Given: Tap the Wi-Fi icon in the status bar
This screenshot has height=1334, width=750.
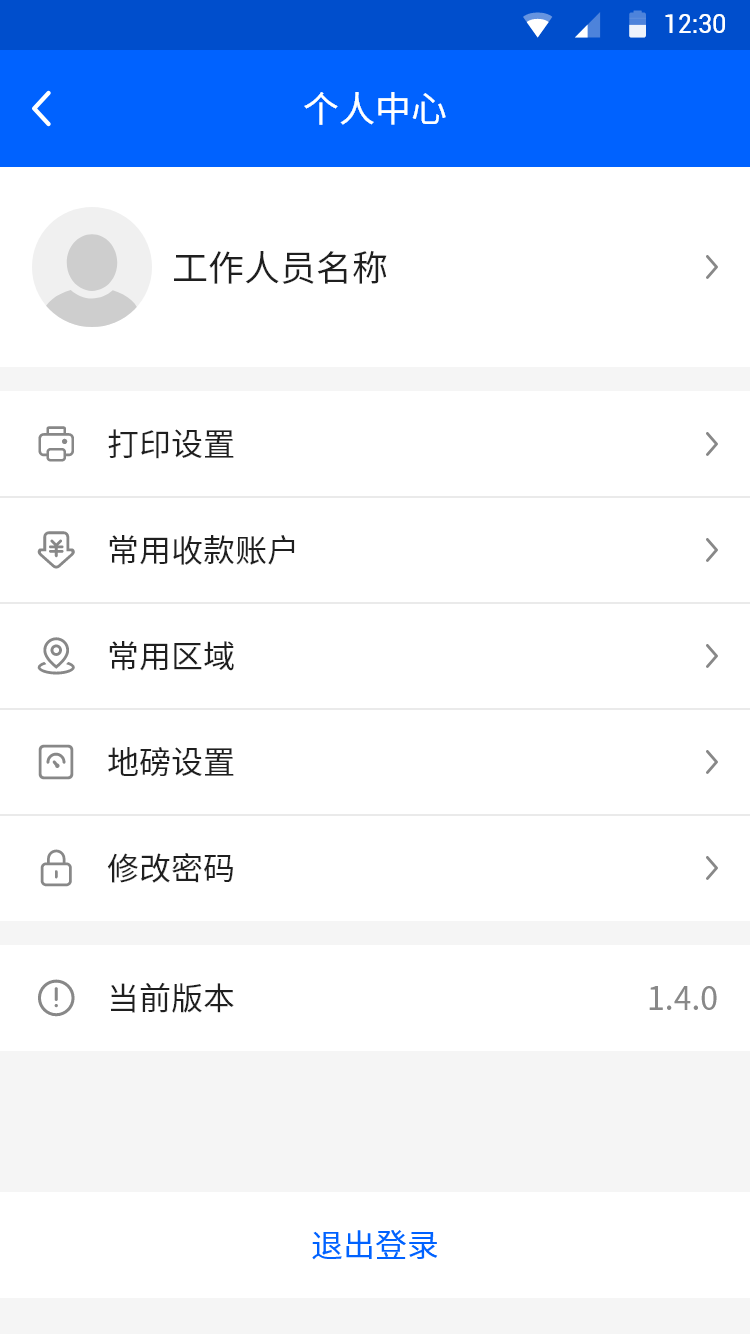Looking at the screenshot, I should click(x=538, y=24).
